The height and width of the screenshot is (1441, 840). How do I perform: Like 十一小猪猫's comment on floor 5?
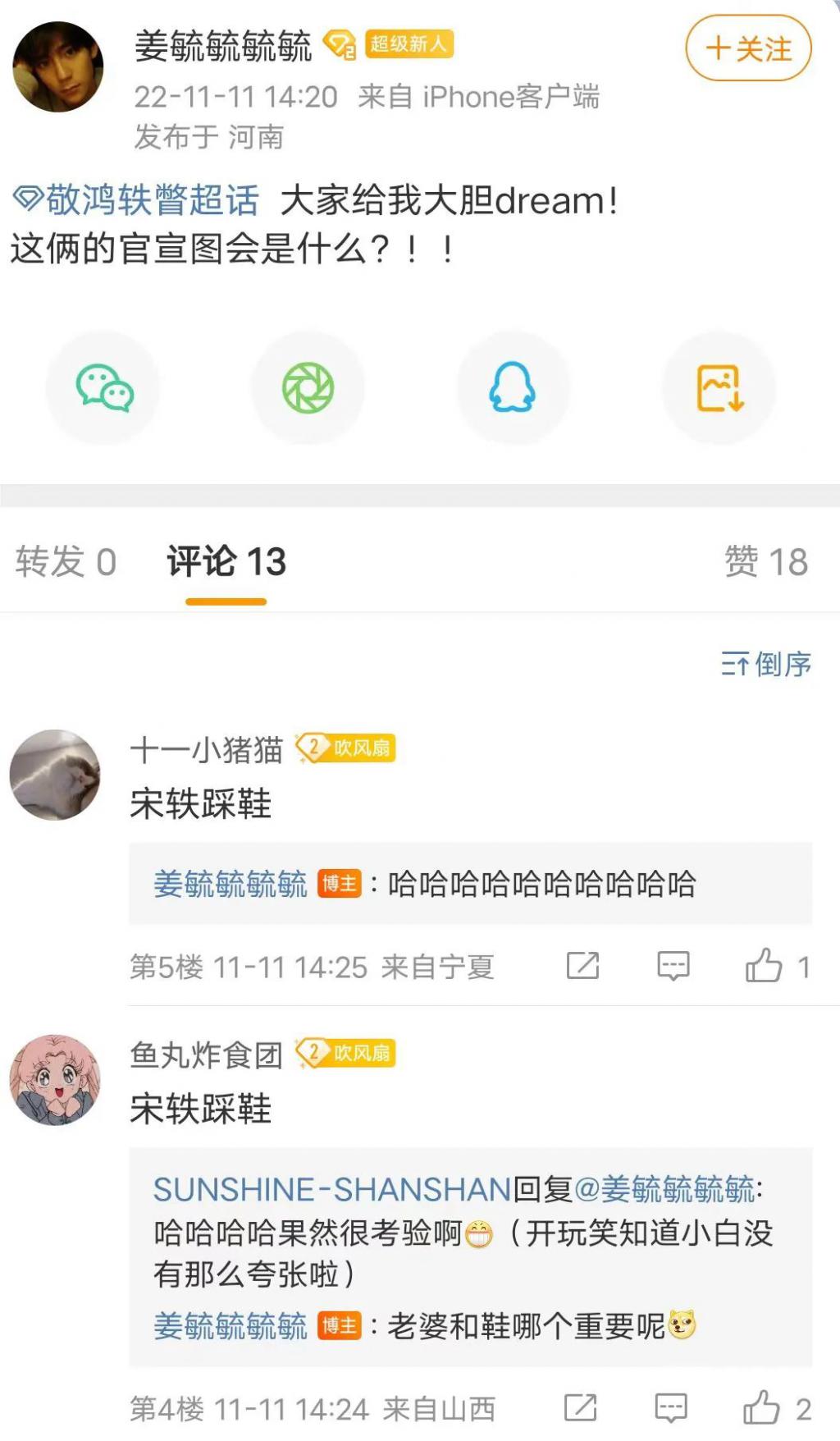(x=764, y=966)
